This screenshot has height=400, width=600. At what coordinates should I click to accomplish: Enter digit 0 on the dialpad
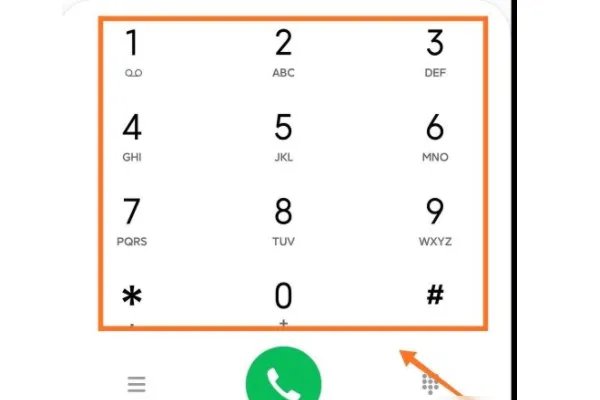click(x=283, y=298)
